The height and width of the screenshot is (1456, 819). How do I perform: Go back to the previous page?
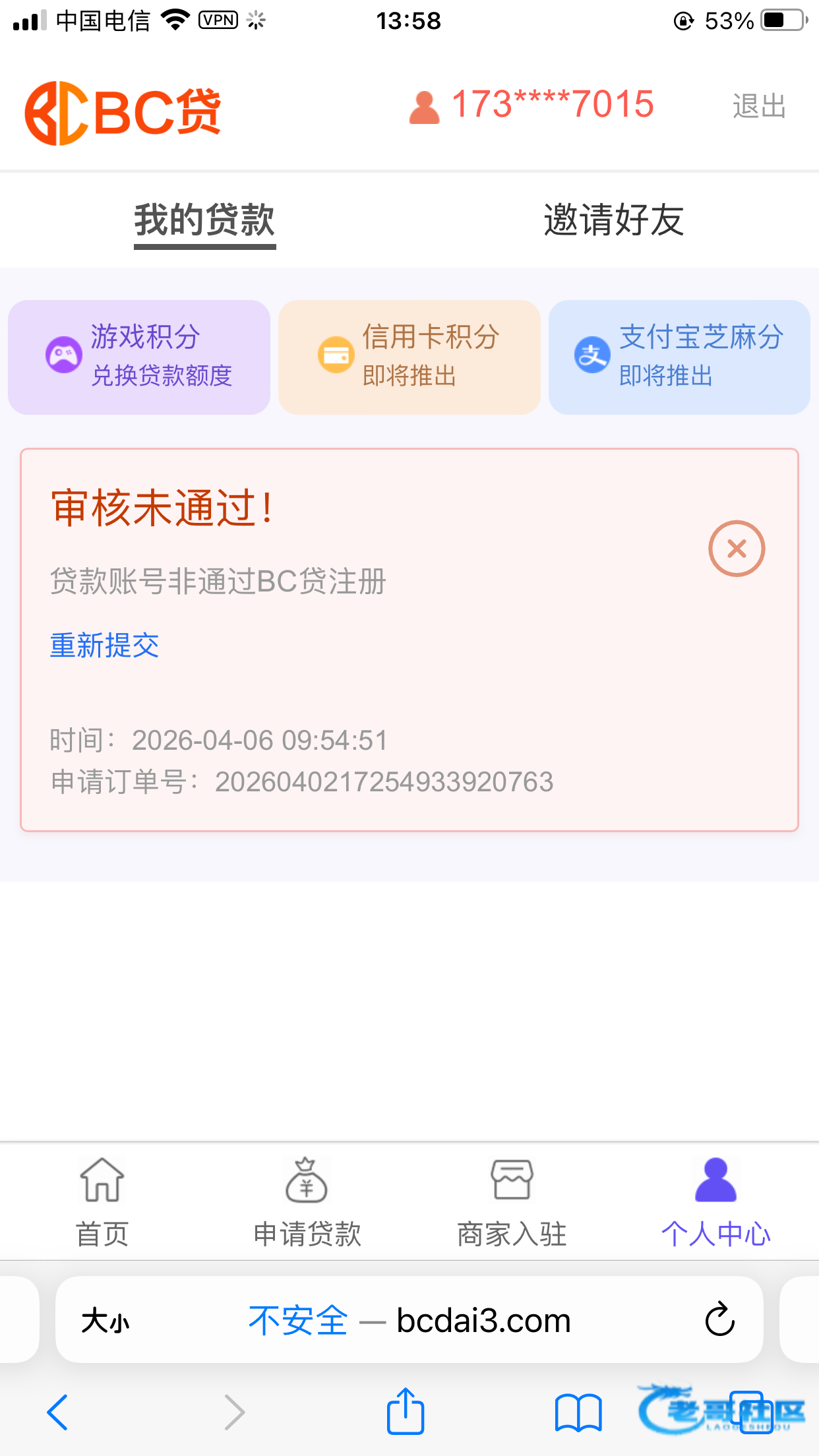point(58,1412)
